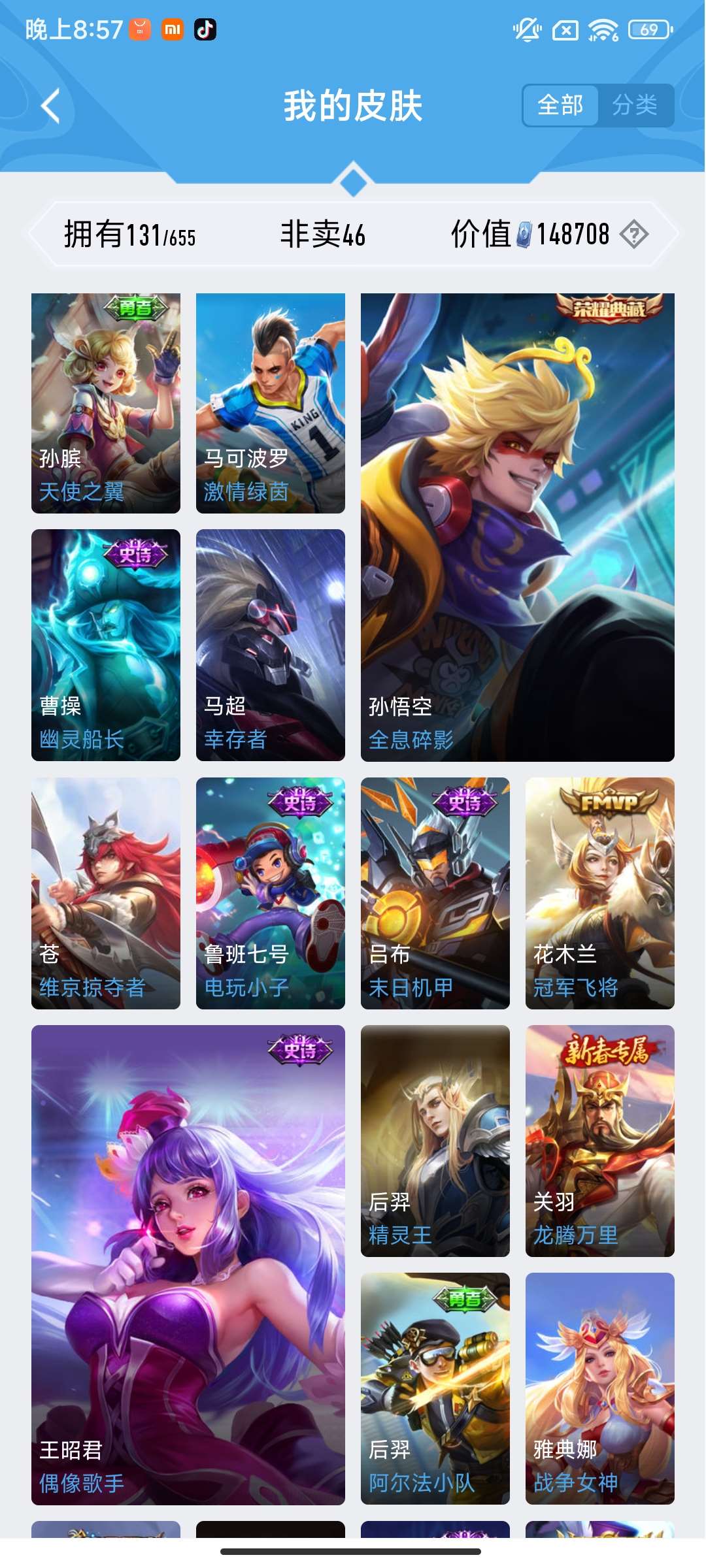Open the 苍 维京掠夺者 skin
This screenshot has width=706, height=1568.
click(x=106, y=893)
